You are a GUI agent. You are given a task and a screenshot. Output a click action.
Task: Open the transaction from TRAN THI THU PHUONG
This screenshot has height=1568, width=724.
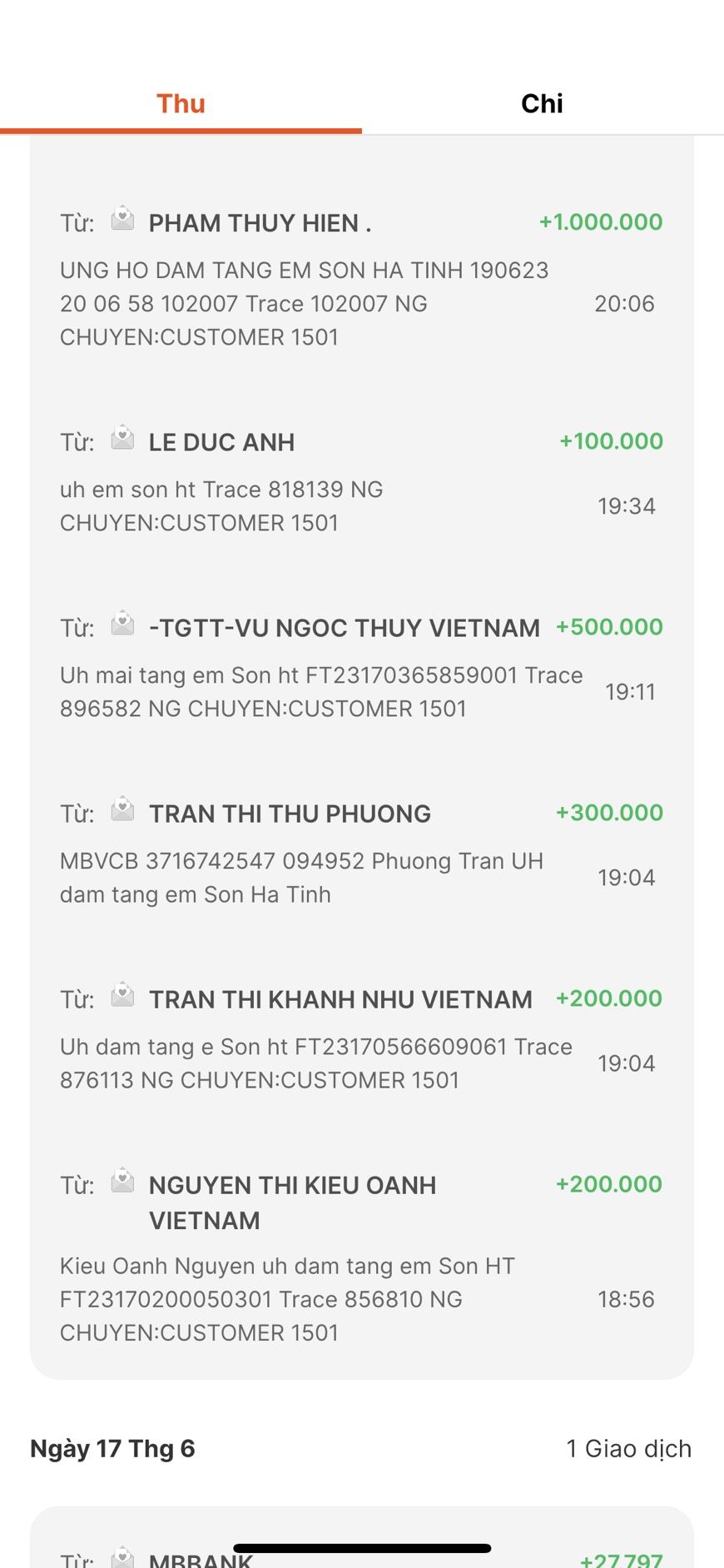[361, 853]
